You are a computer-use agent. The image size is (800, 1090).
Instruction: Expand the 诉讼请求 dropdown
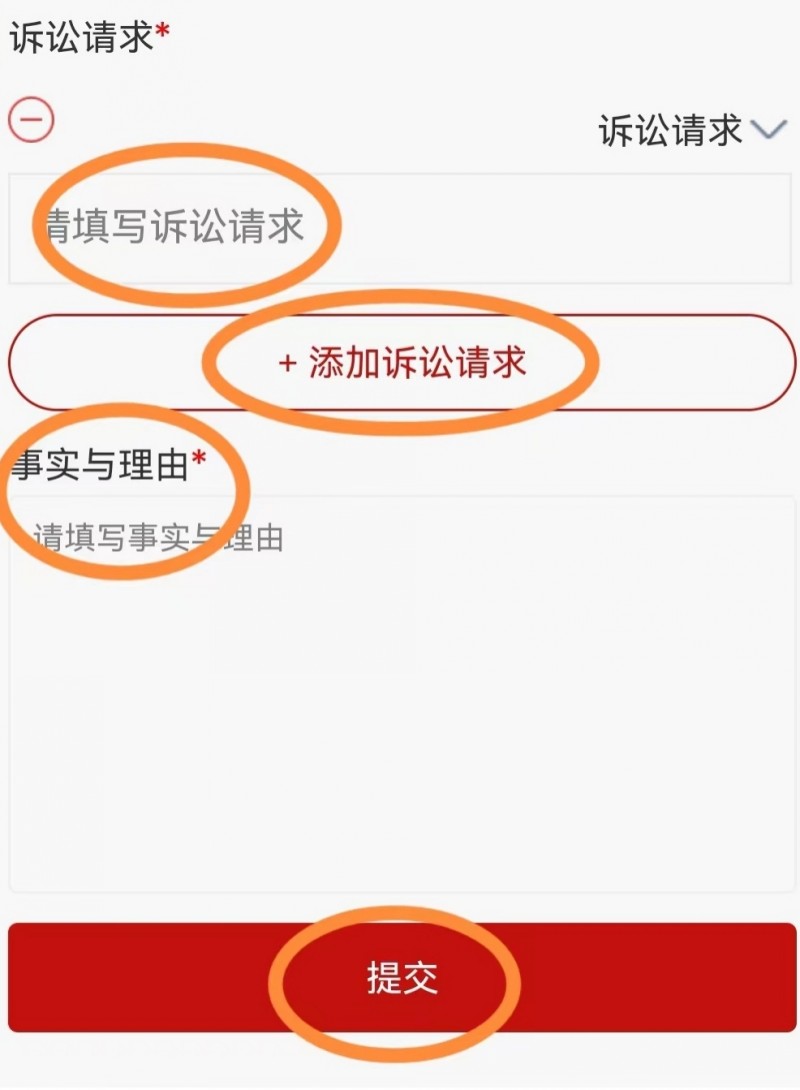(692, 131)
